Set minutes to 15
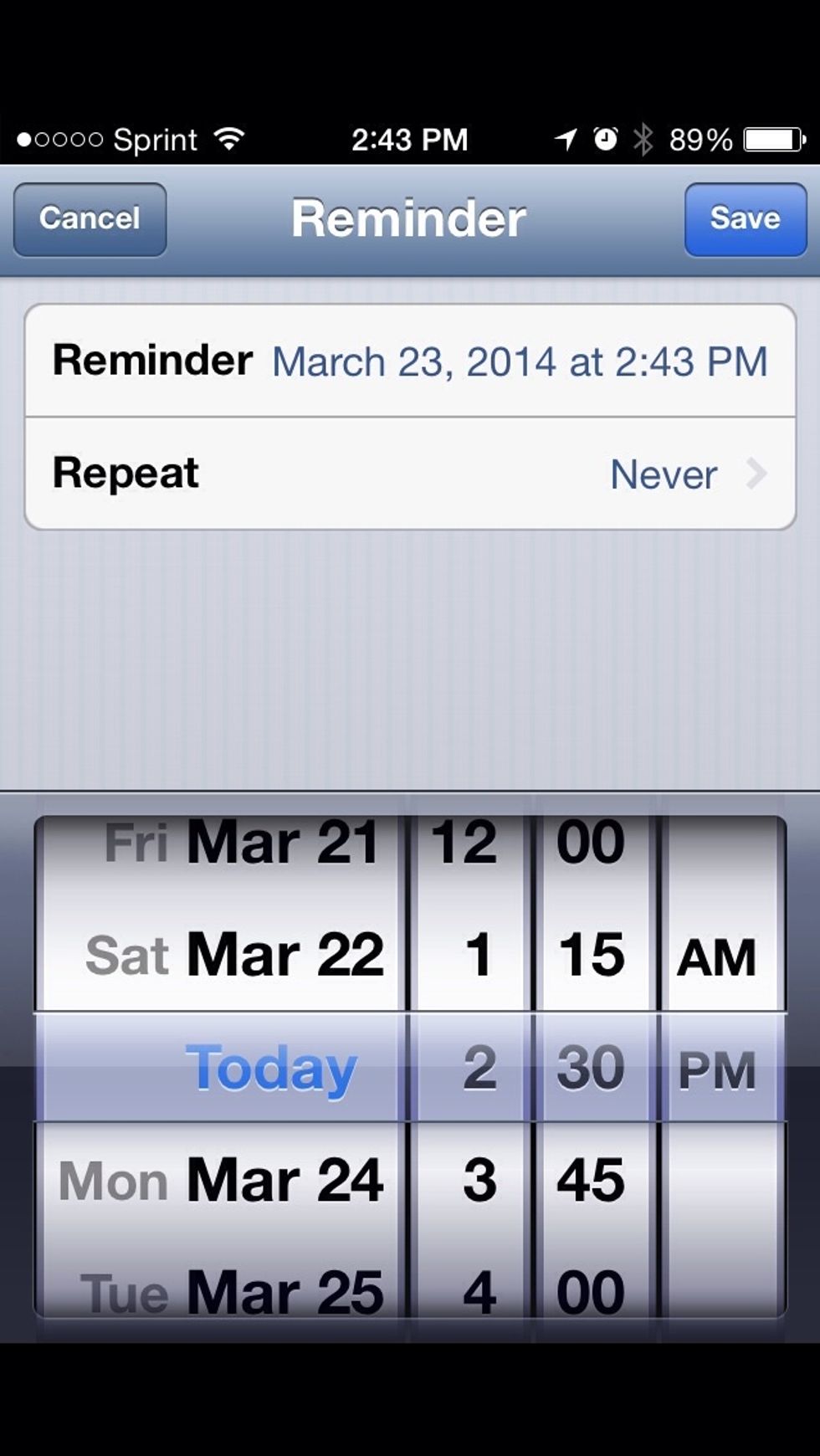The height and width of the screenshot is (1456, 820). click(x=591, y=955)
